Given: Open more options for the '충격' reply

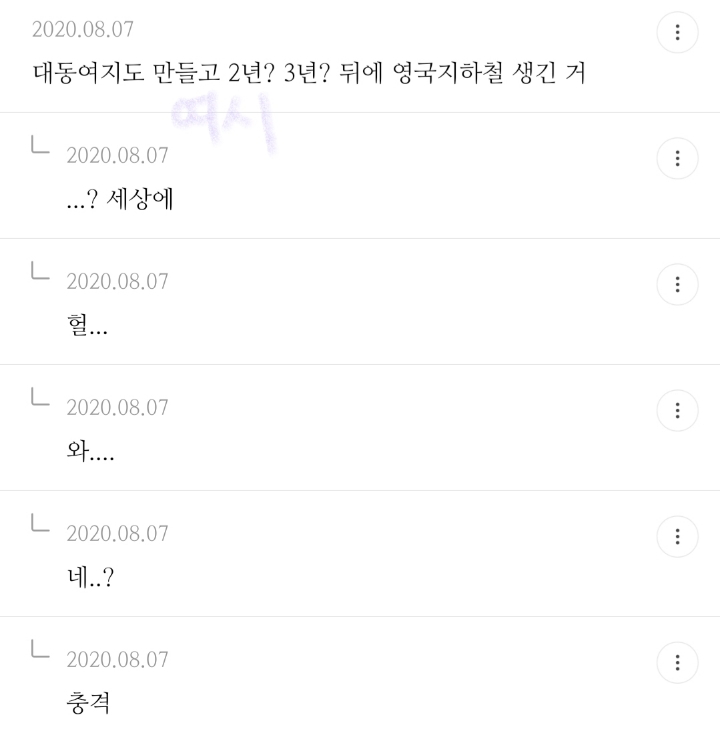Looking at the screenshot, I should tap(677, 662).
